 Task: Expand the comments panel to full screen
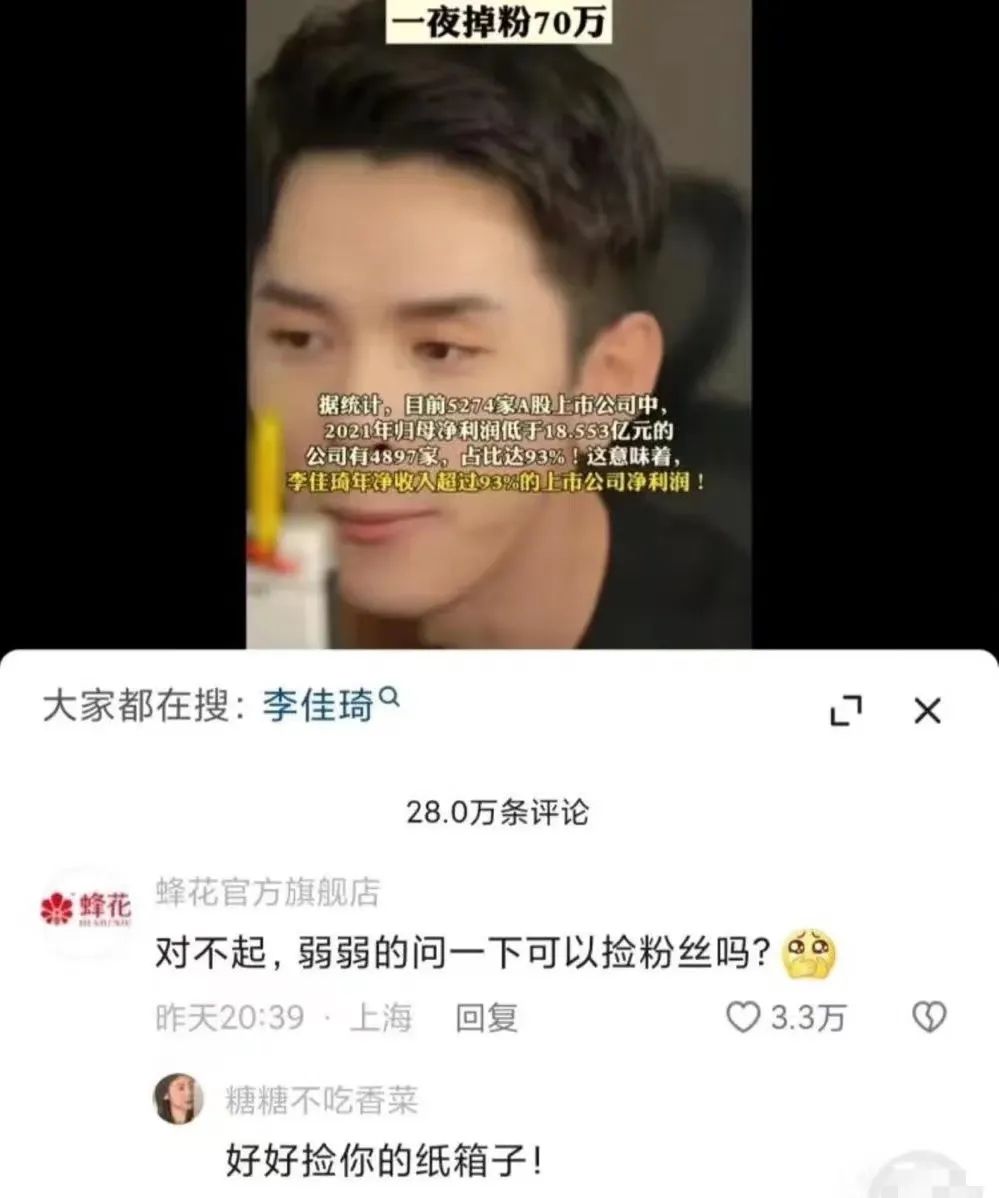846,711
